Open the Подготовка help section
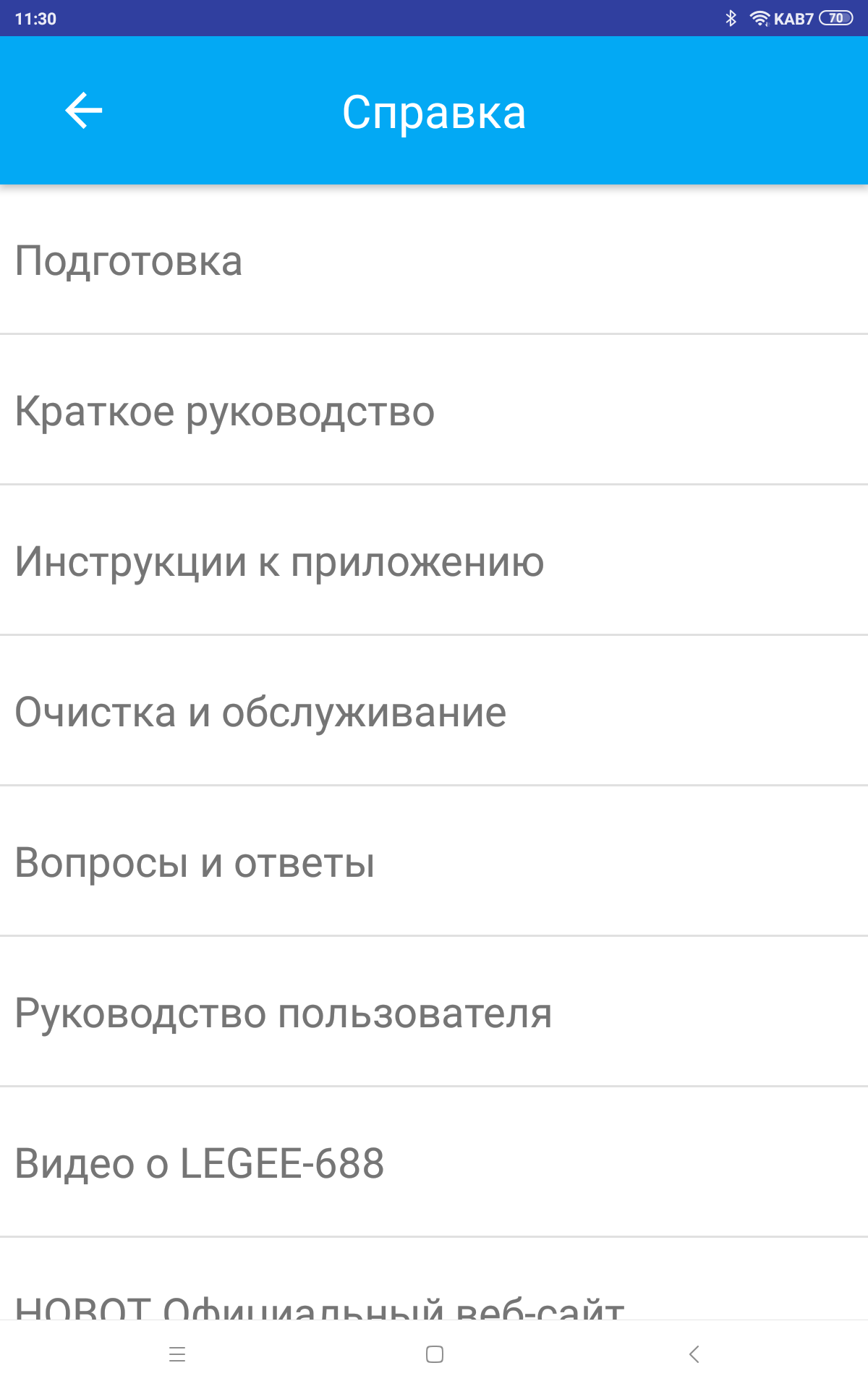This screenshot has height=1389, width=868. (x=434, y=260)
